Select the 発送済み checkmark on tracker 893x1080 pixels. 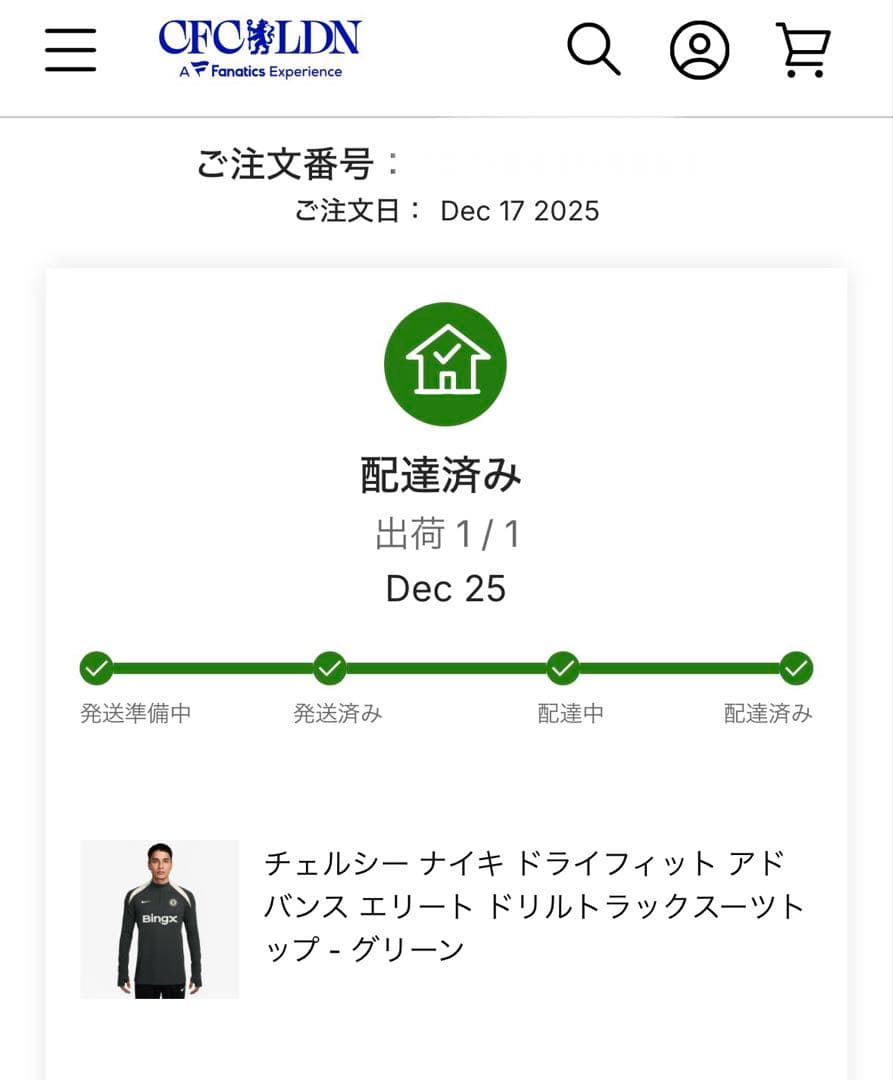(x=330, y=668)
